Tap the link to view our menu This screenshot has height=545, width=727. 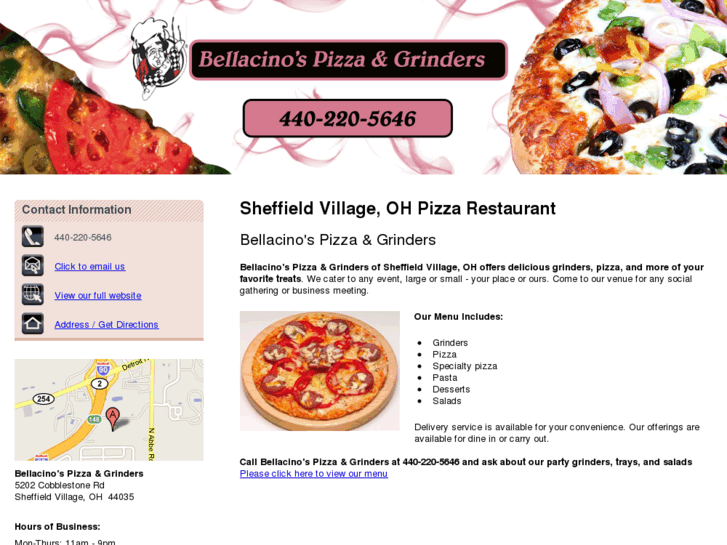pyautogui.click(x=313, y=474)
